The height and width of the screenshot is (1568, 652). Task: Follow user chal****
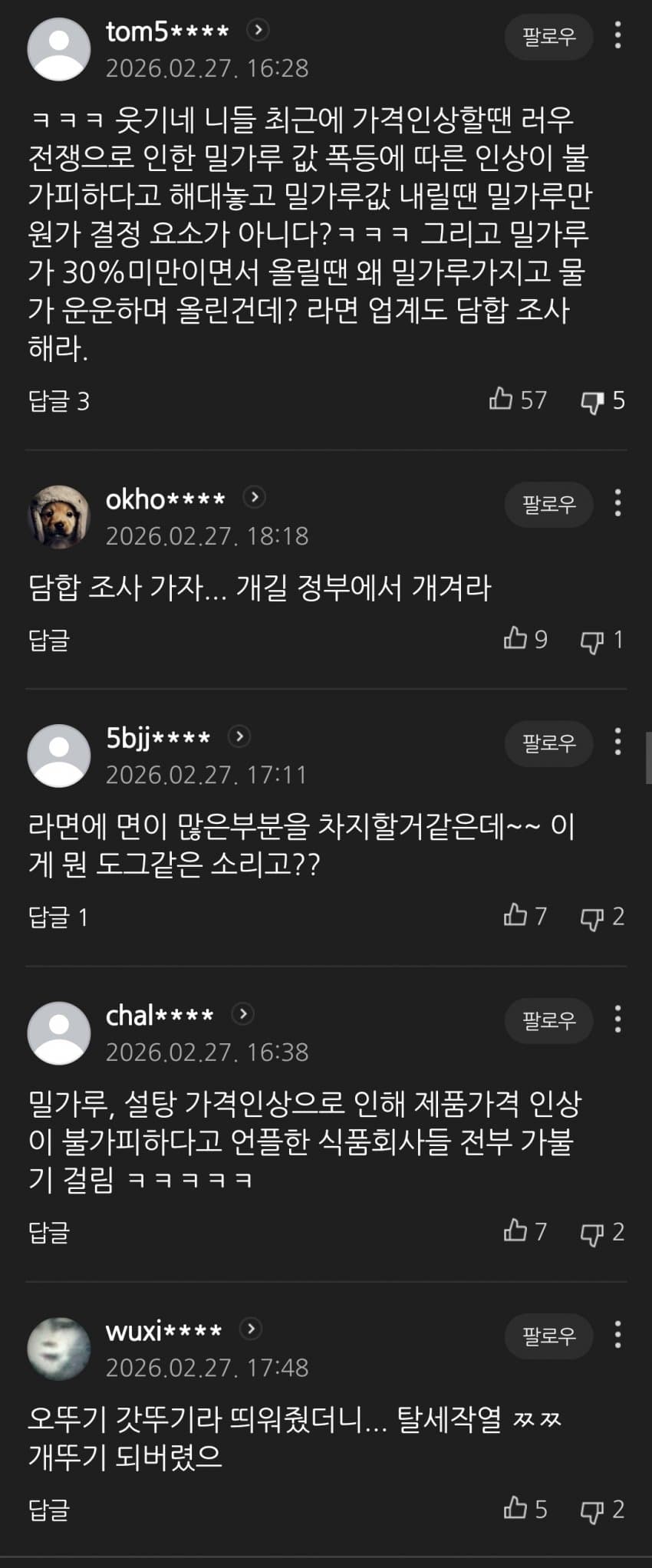point(548,1020)
